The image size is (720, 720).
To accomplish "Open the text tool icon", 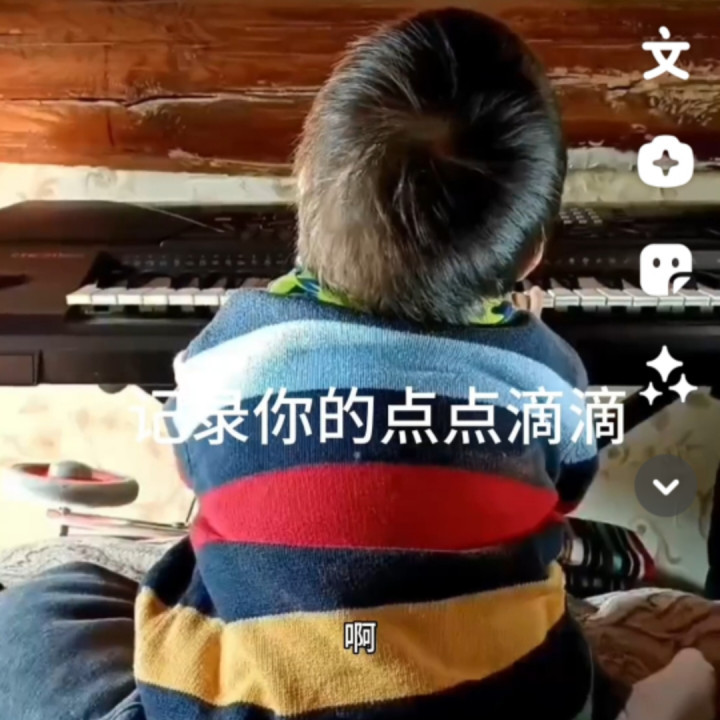I will 665,54.
